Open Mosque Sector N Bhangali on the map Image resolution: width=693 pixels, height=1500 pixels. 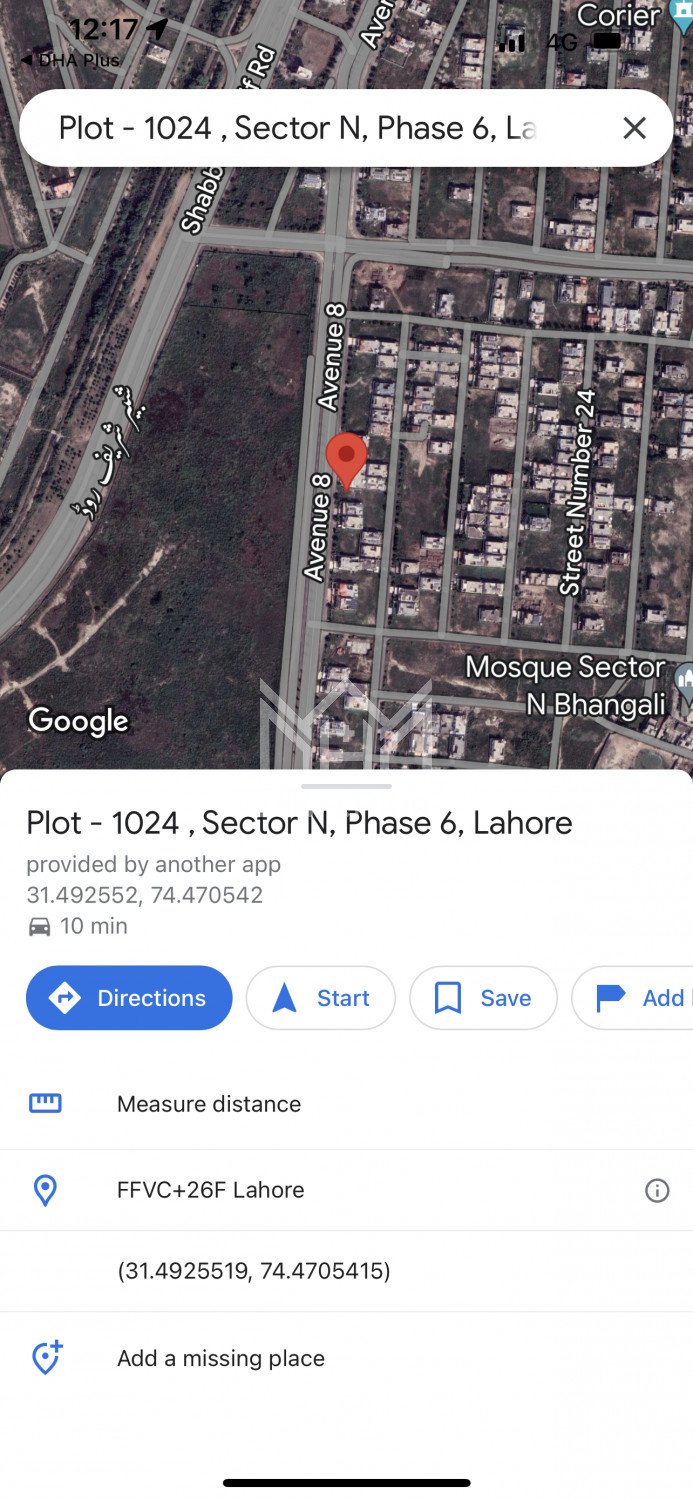[x=566, y=686]
